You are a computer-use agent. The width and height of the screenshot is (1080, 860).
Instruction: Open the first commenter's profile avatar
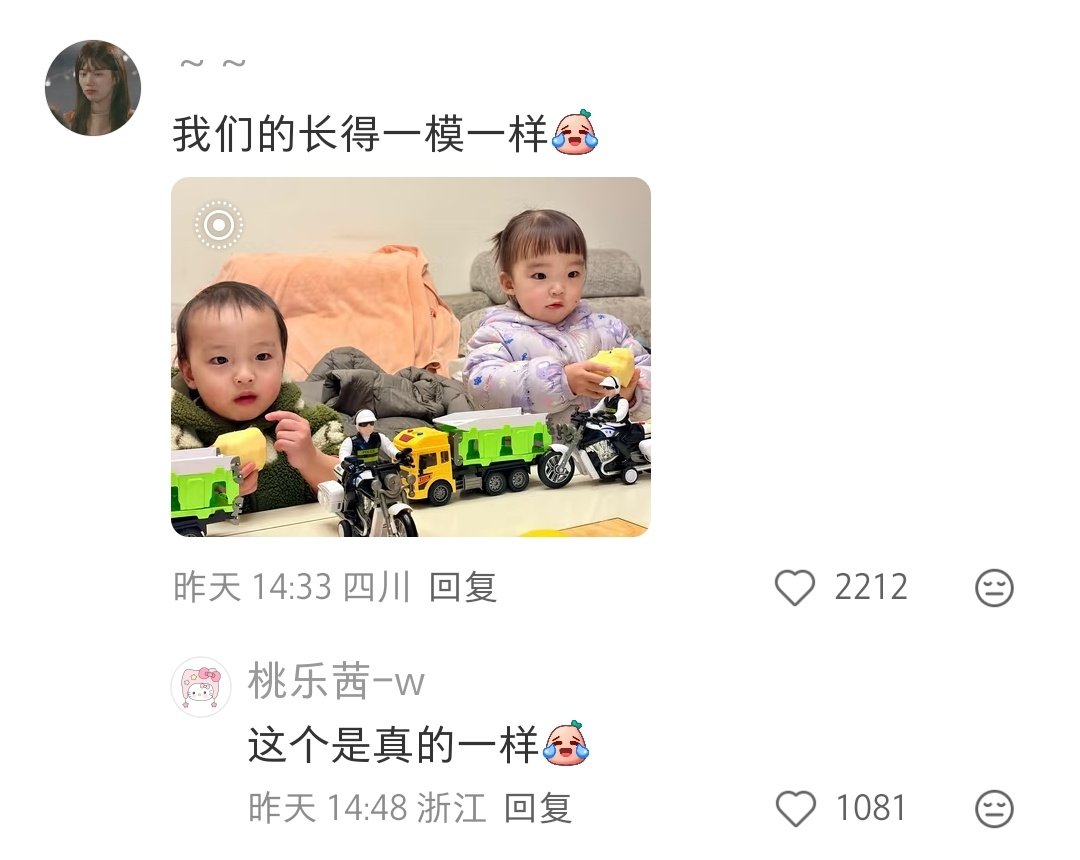[92, 88]
